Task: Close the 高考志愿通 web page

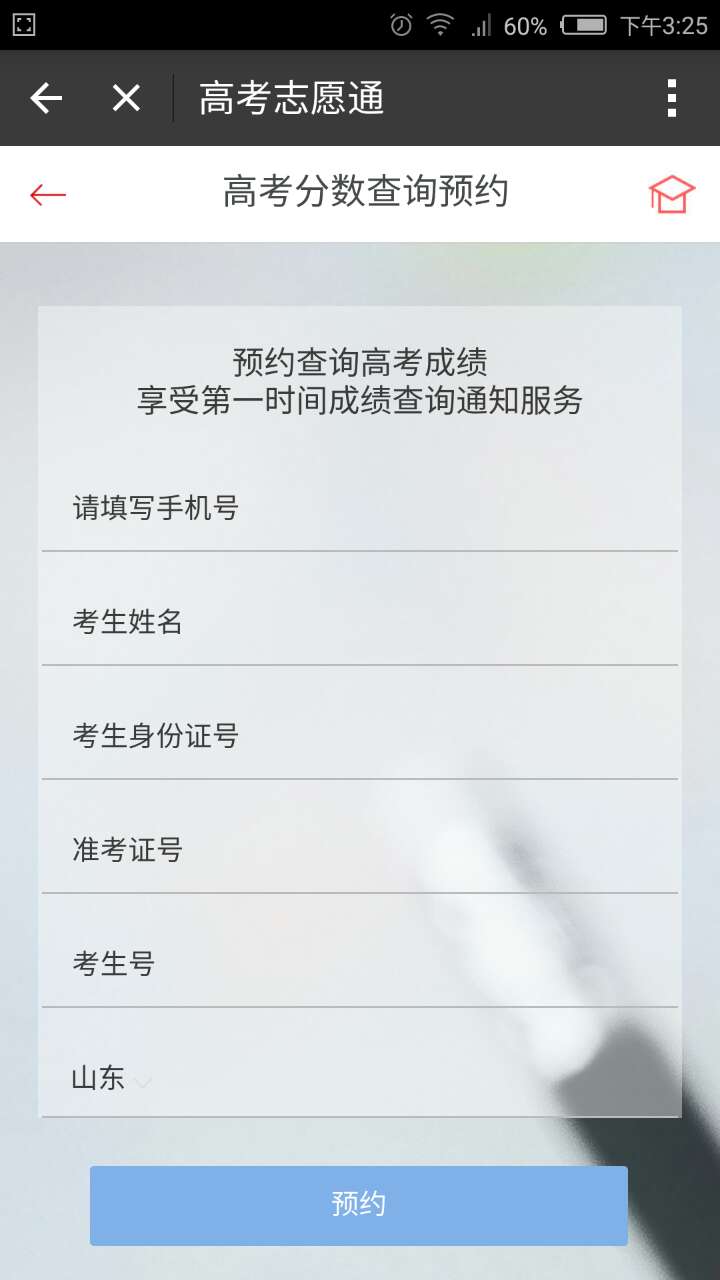Action: click(x=126, y=98)
